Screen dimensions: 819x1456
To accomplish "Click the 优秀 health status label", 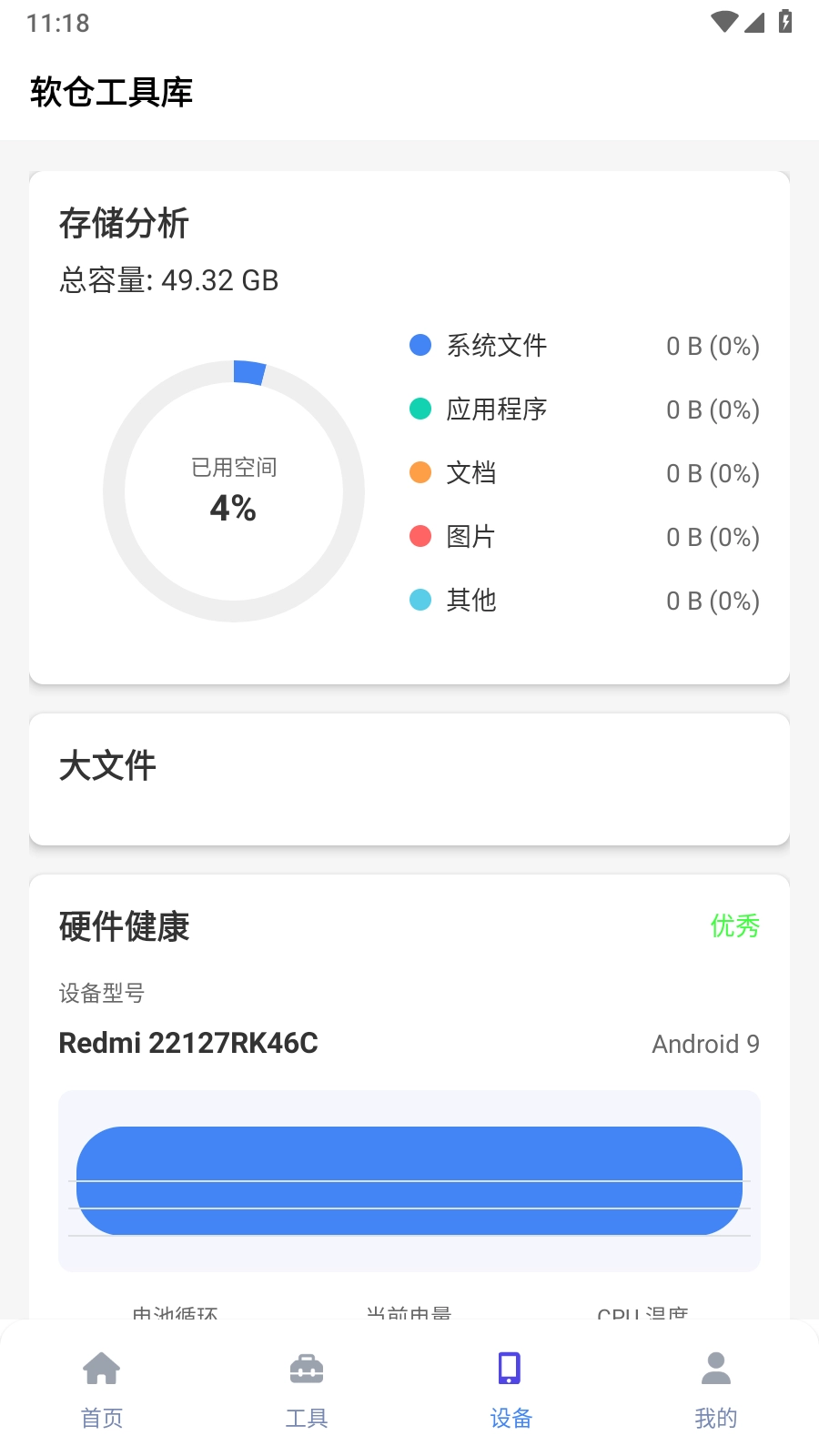I will 735,926.
